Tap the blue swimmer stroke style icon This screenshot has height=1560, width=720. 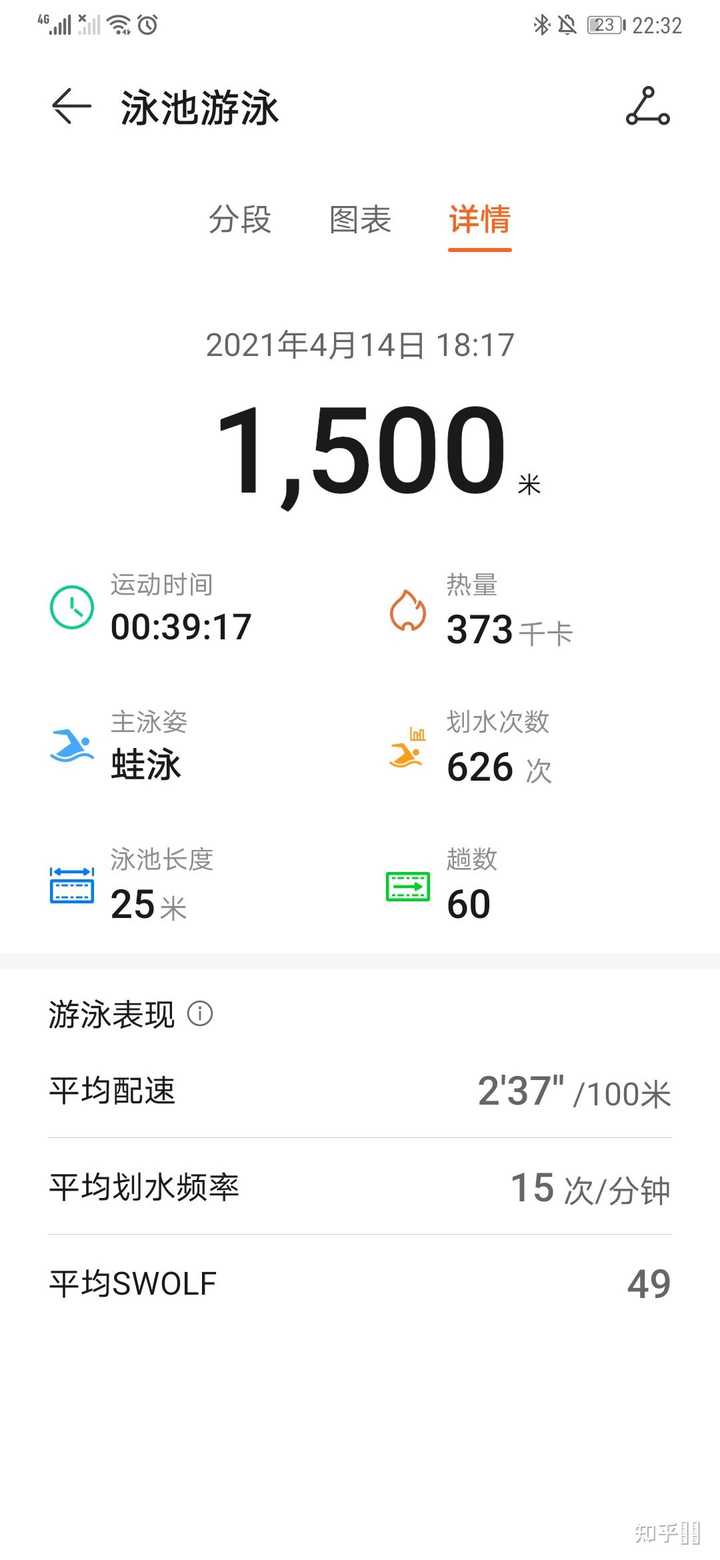point(70,744)
